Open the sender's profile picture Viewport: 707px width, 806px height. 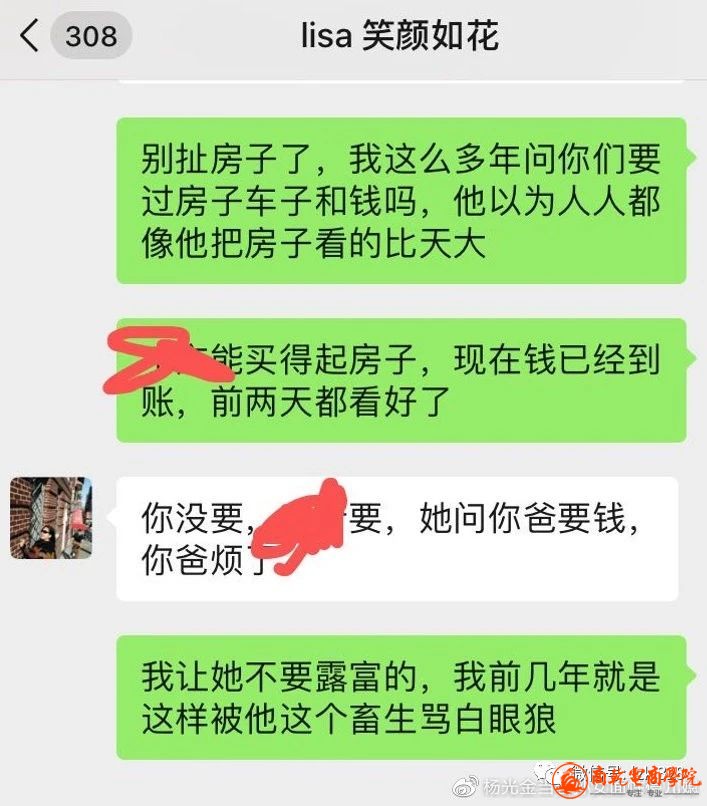tap(51, 518)
